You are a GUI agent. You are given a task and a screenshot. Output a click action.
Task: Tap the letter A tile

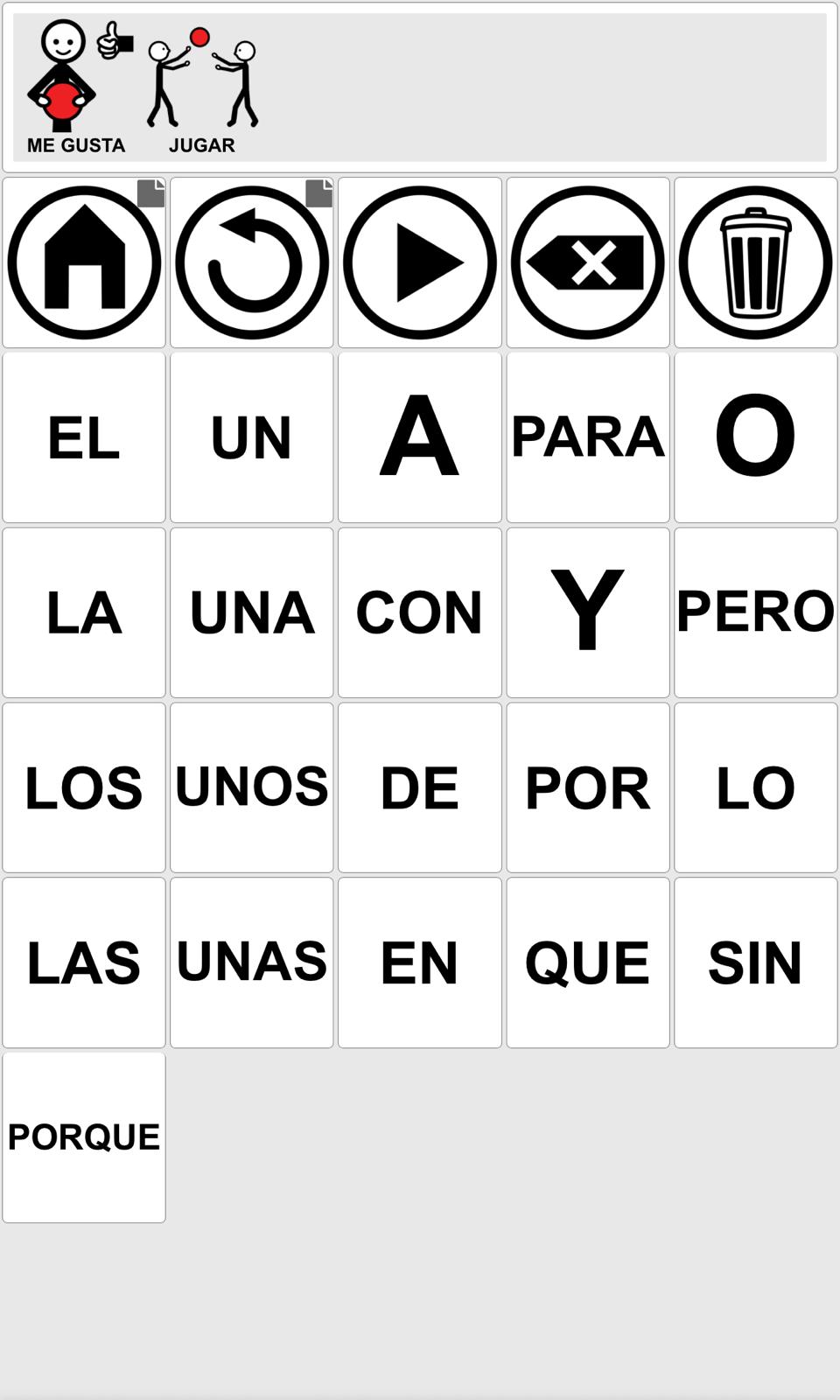click(420, 437)
